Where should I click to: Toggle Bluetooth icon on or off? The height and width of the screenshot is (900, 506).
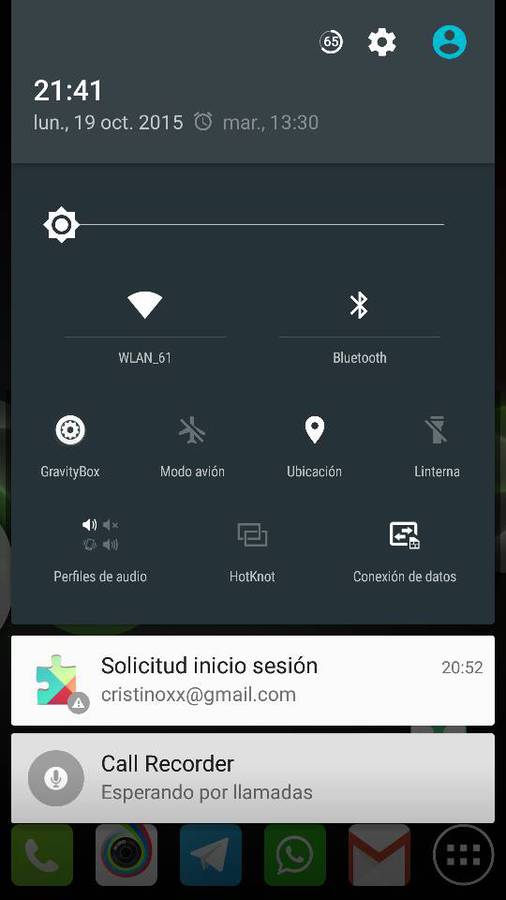point(359,305)
